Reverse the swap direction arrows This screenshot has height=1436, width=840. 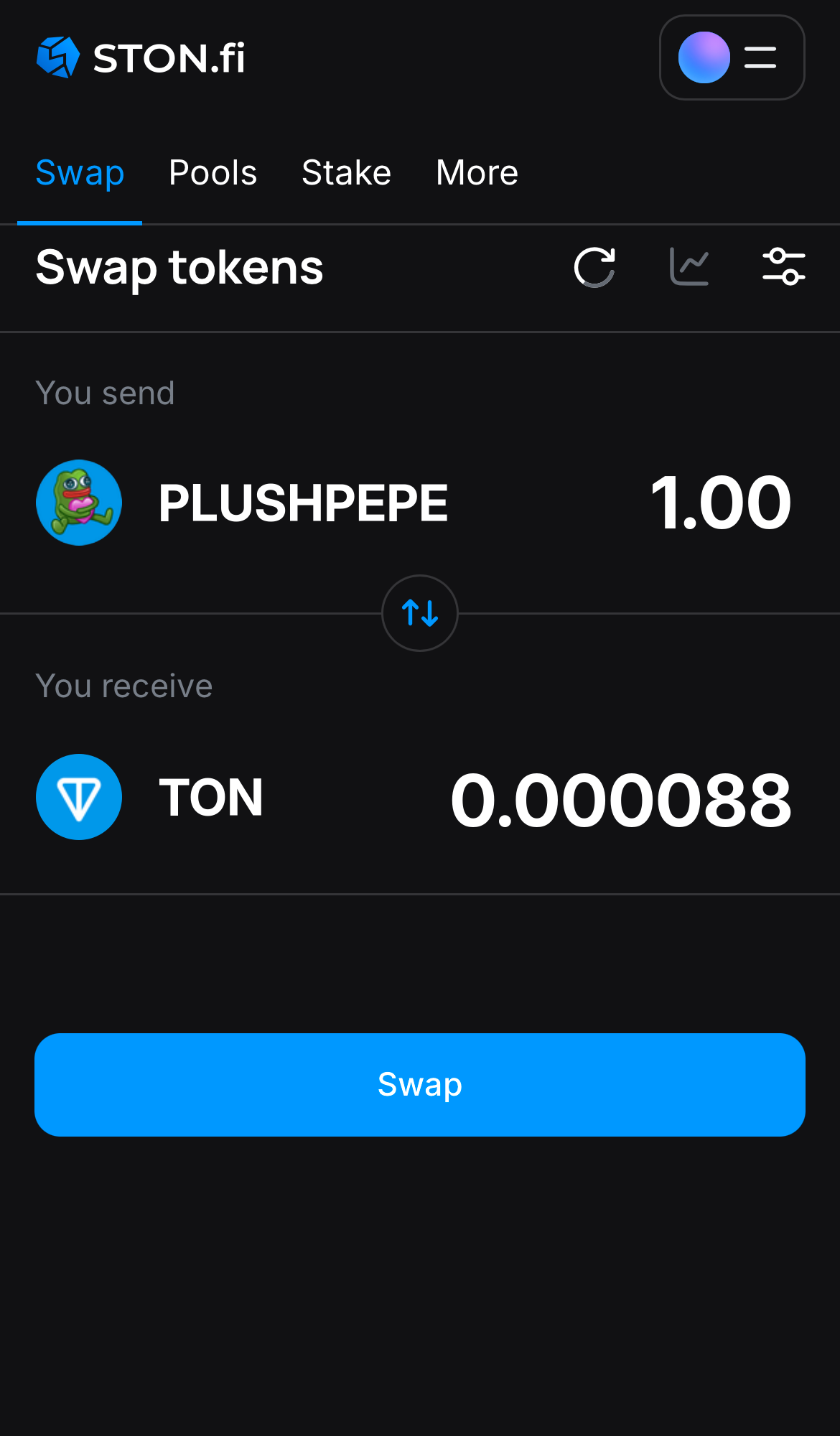420,613
